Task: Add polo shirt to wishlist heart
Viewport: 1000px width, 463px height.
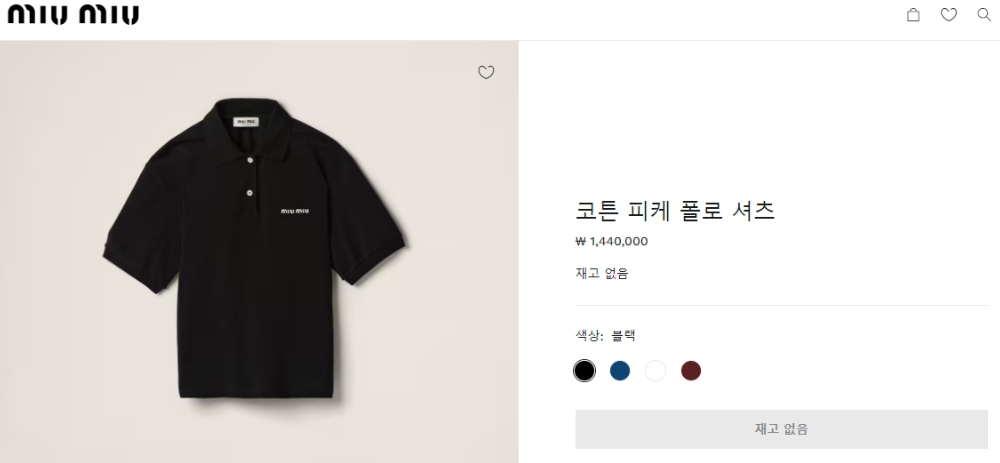Action: click(486, 72)
